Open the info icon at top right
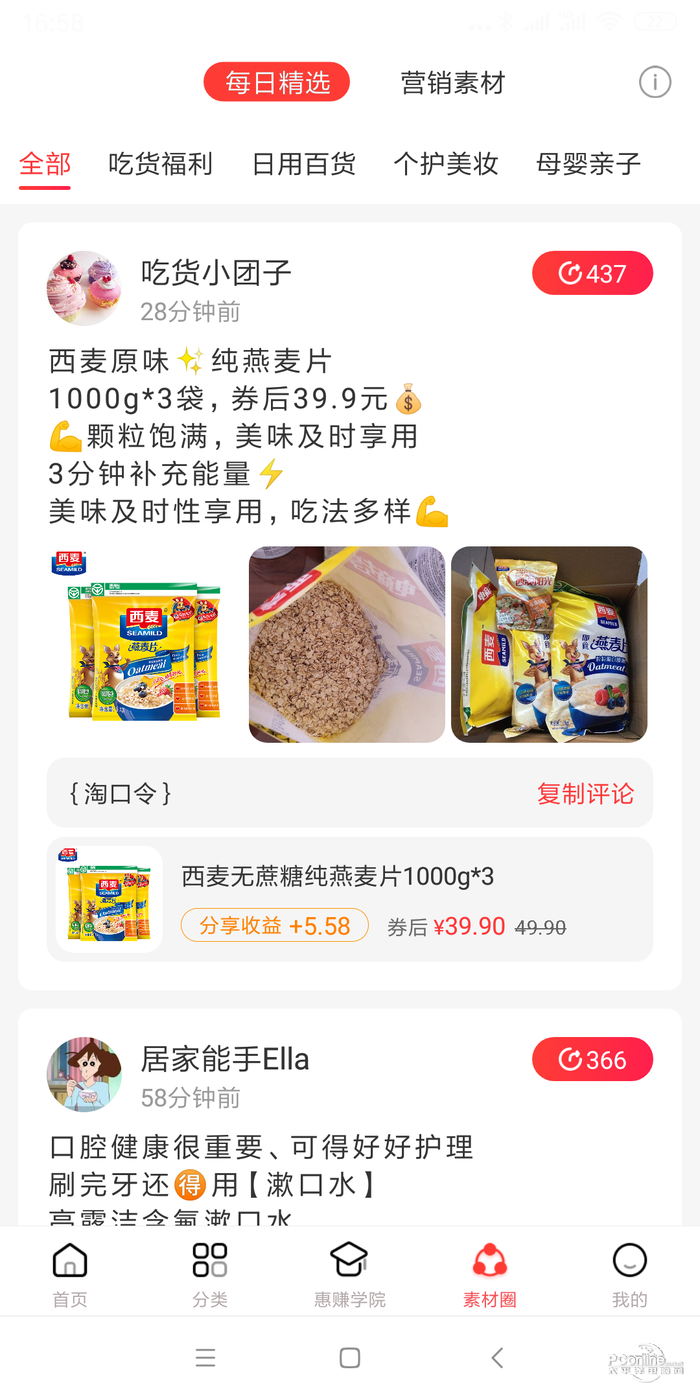Viewport: 700px width, 1400px height. [655, 82]
